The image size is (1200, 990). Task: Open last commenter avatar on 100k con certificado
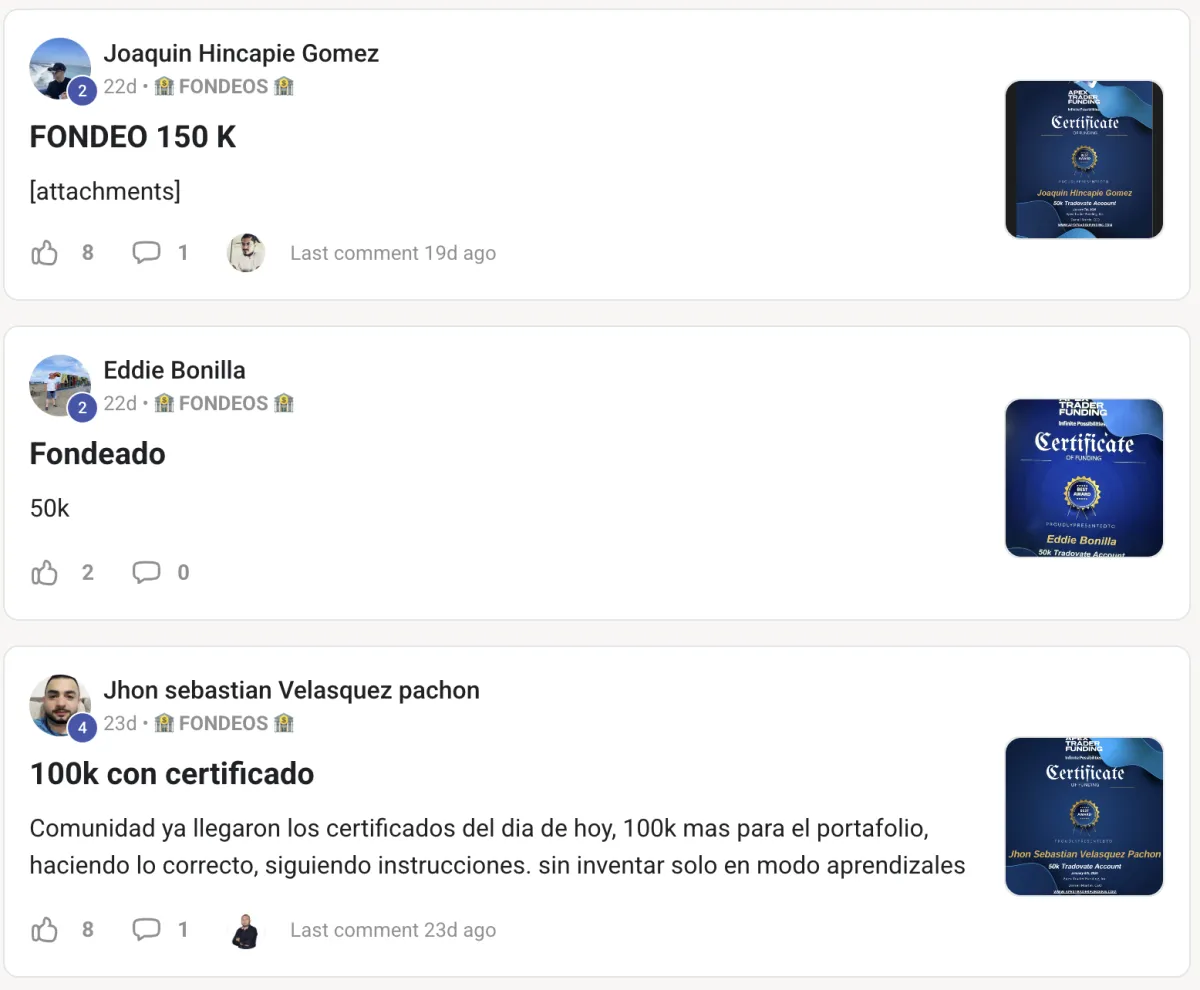pyautogui.click(x=246, y=930)
